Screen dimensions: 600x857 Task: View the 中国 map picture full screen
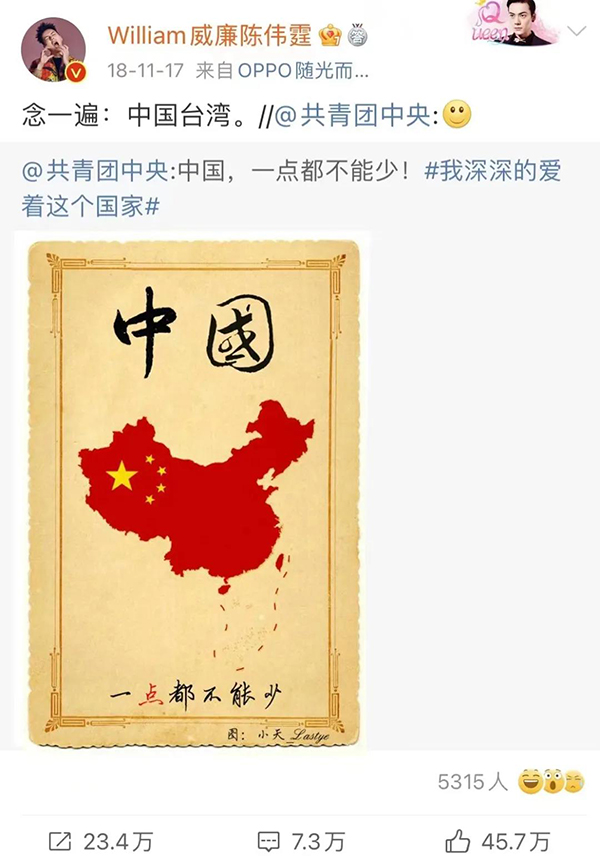point(192,492)
